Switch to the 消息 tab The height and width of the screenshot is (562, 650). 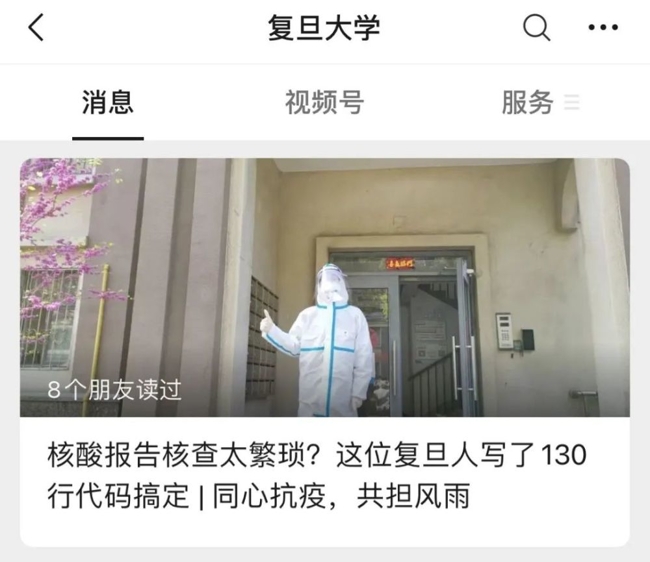point(107,102)
